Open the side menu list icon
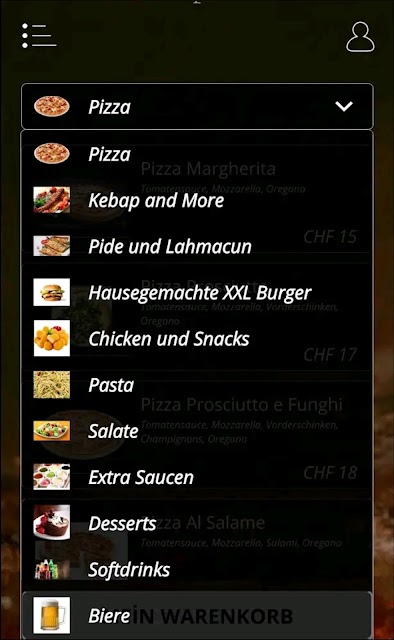This screenshot has width=394, height=640. 39,36
